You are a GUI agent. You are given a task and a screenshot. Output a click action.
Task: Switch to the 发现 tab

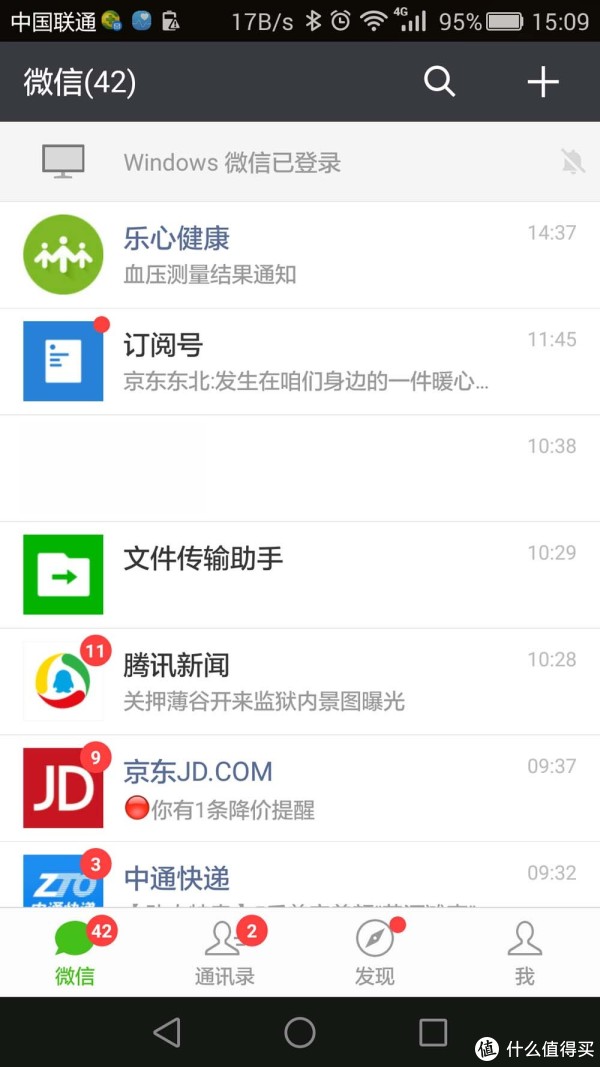375,952
